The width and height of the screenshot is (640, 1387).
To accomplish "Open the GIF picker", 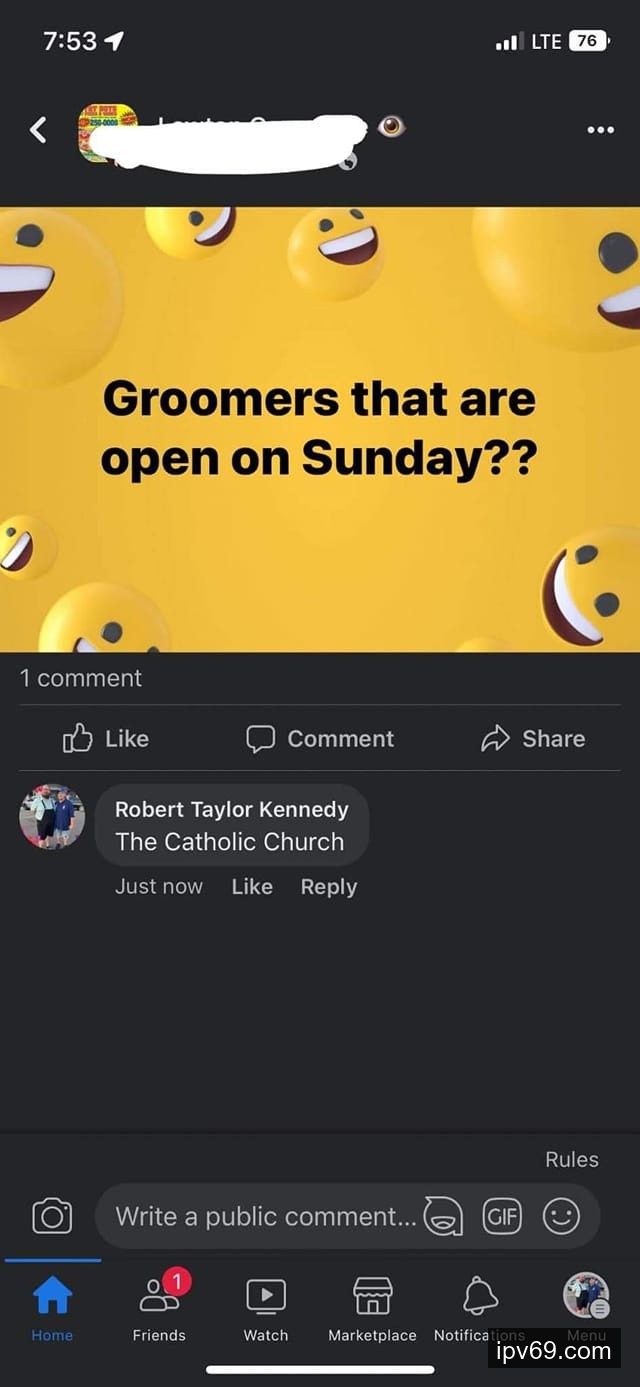I will pyautogui.click(x=502, y=1216).
